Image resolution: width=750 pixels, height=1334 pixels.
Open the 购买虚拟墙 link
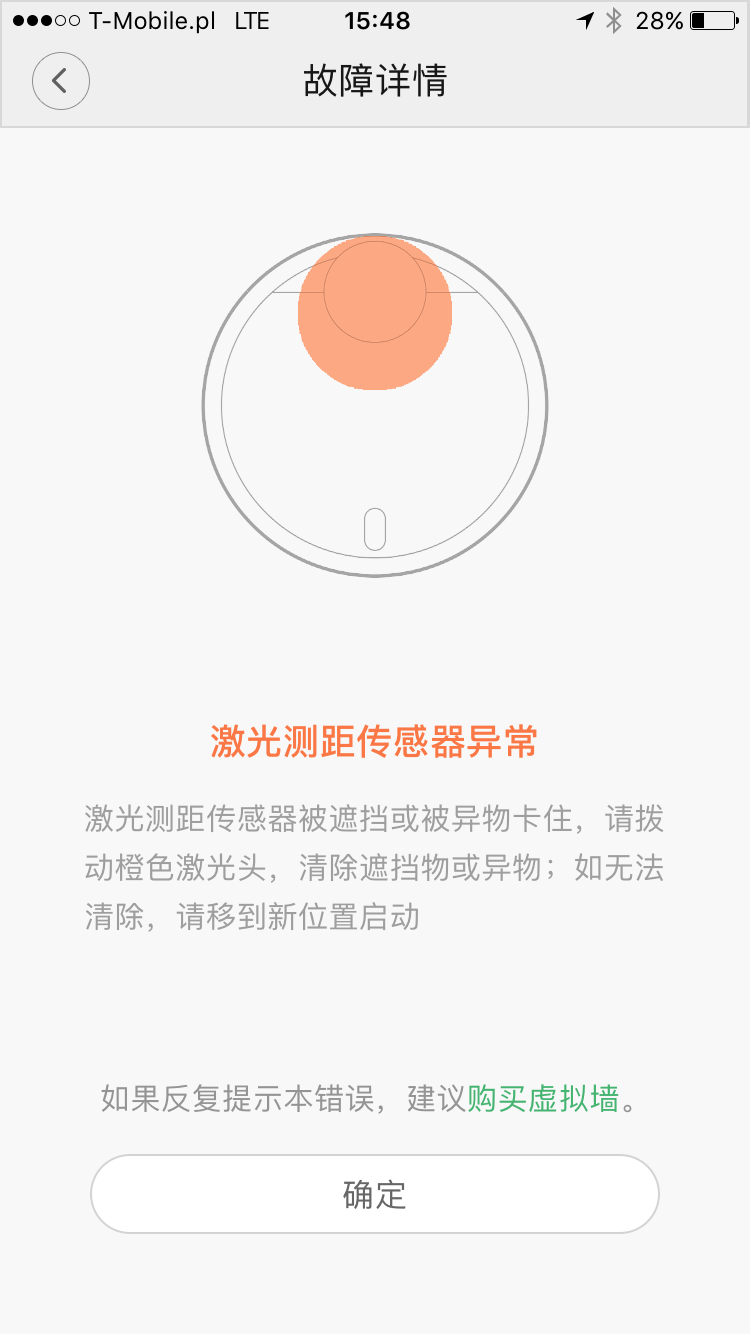[543, 1099]
